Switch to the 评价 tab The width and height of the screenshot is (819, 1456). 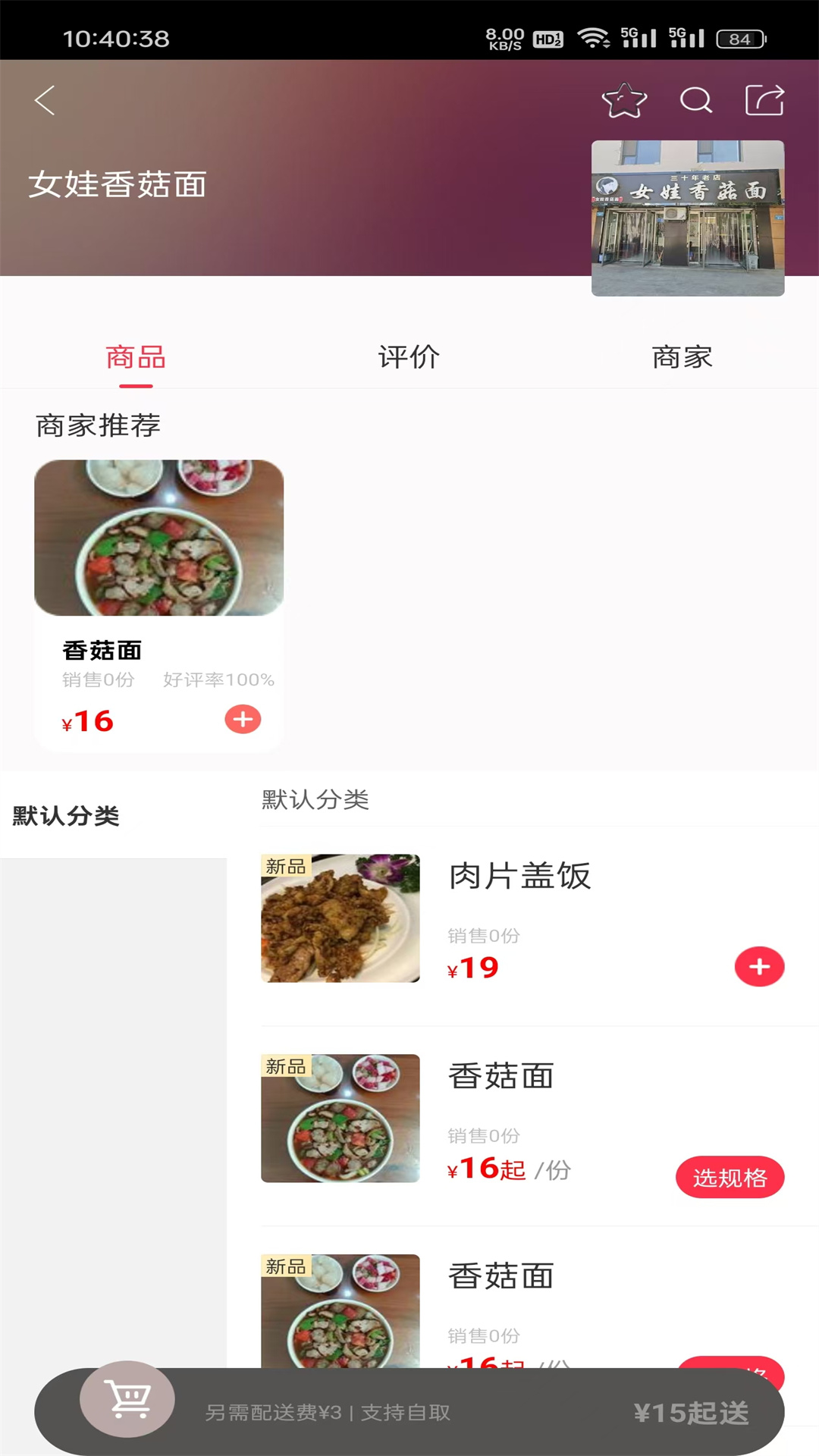coord(409,357)
